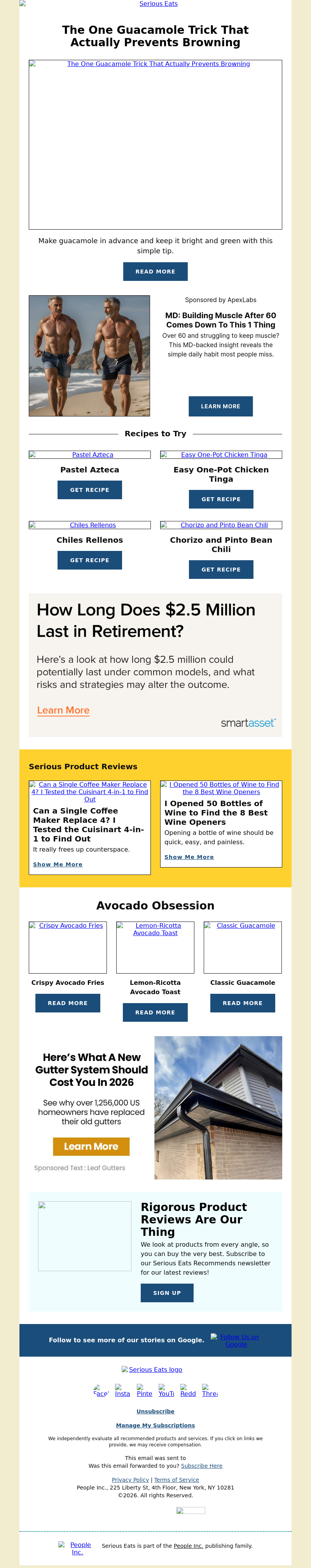Show me more about the wine openers
This screenshot has height=1568, width=311.
pyautogui.click(x=189, y=857)
